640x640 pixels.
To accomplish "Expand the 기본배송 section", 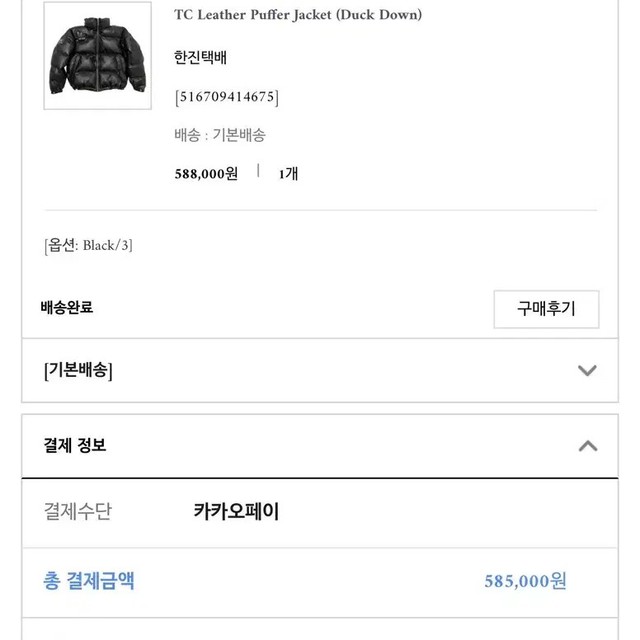I will (587, 370).
